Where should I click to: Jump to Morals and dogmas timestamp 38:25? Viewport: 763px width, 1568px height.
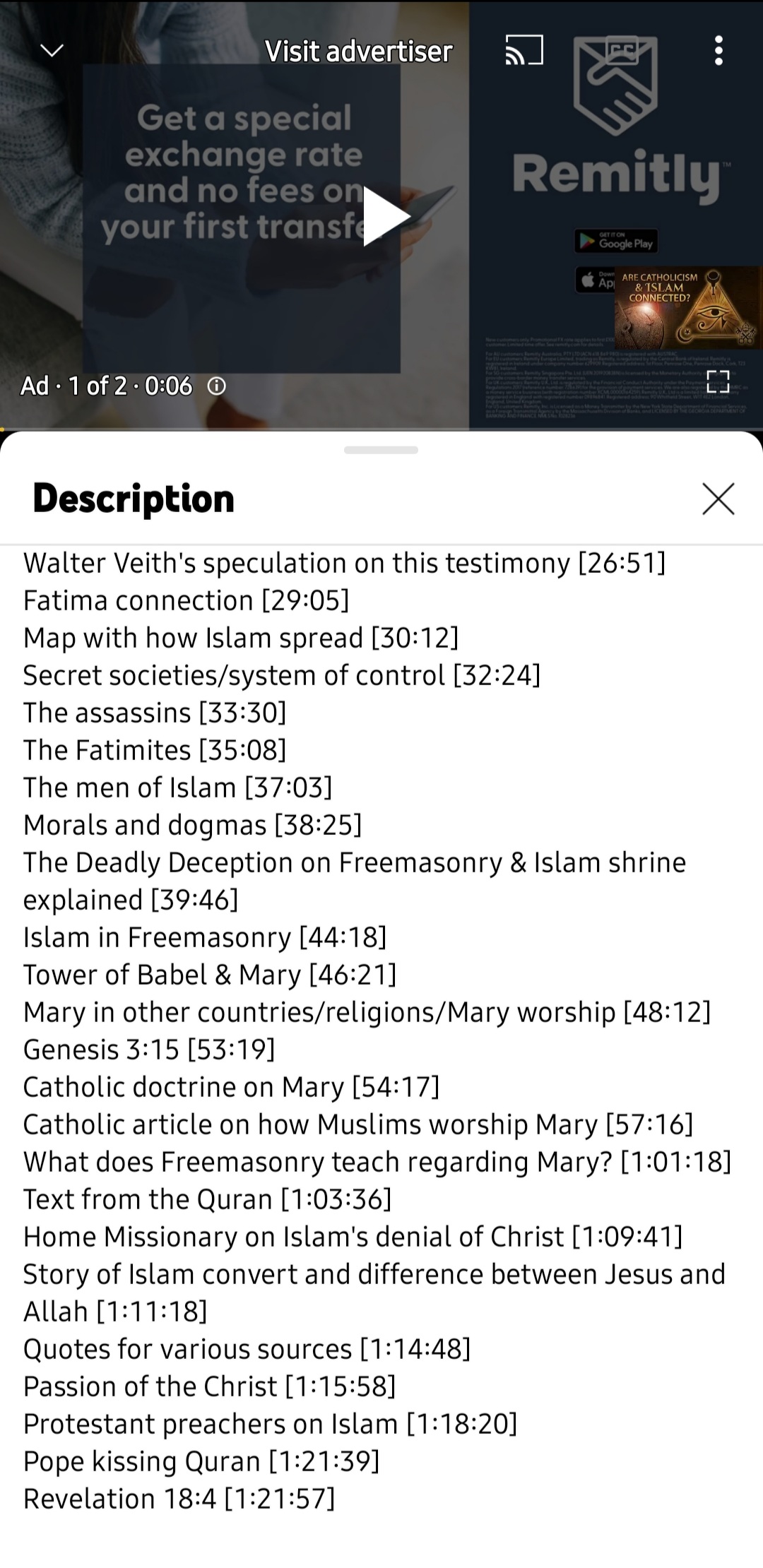(318, 826)
